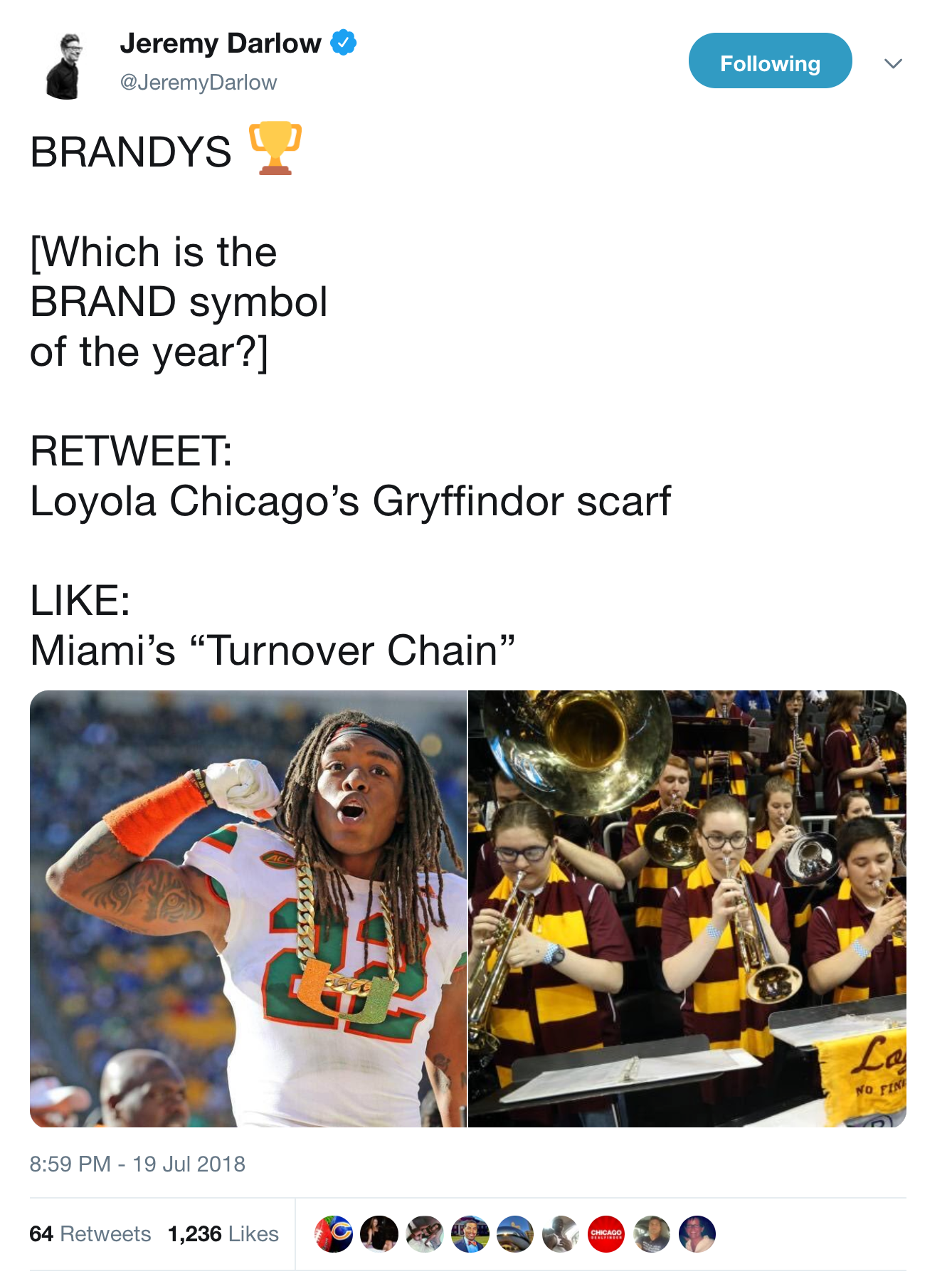View the Loyola Chicago band photo
The image size is (952, 1274).
[x=687, y=908]
